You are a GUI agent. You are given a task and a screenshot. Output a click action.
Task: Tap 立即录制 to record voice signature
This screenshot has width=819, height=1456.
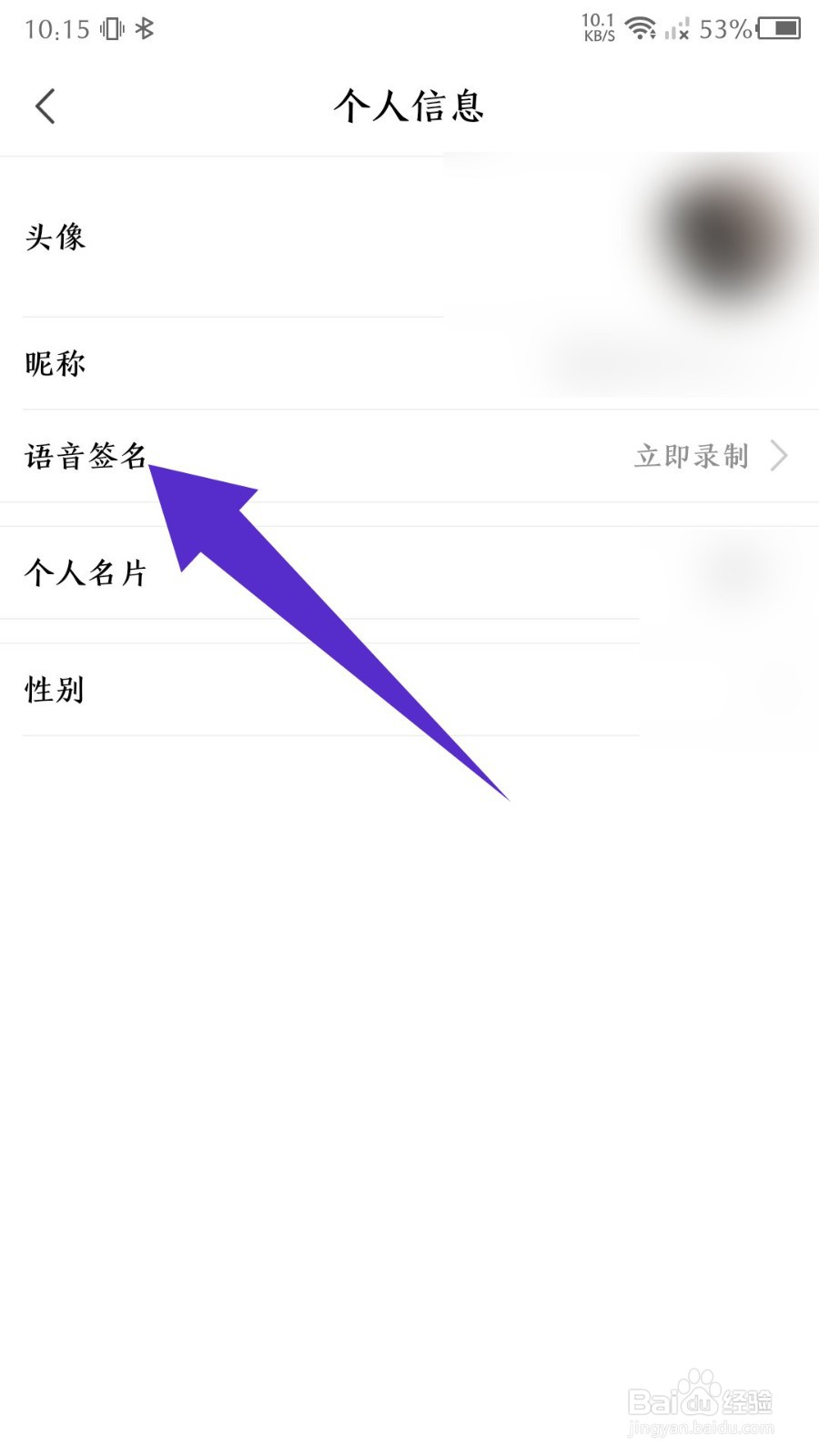click(693, 458)
